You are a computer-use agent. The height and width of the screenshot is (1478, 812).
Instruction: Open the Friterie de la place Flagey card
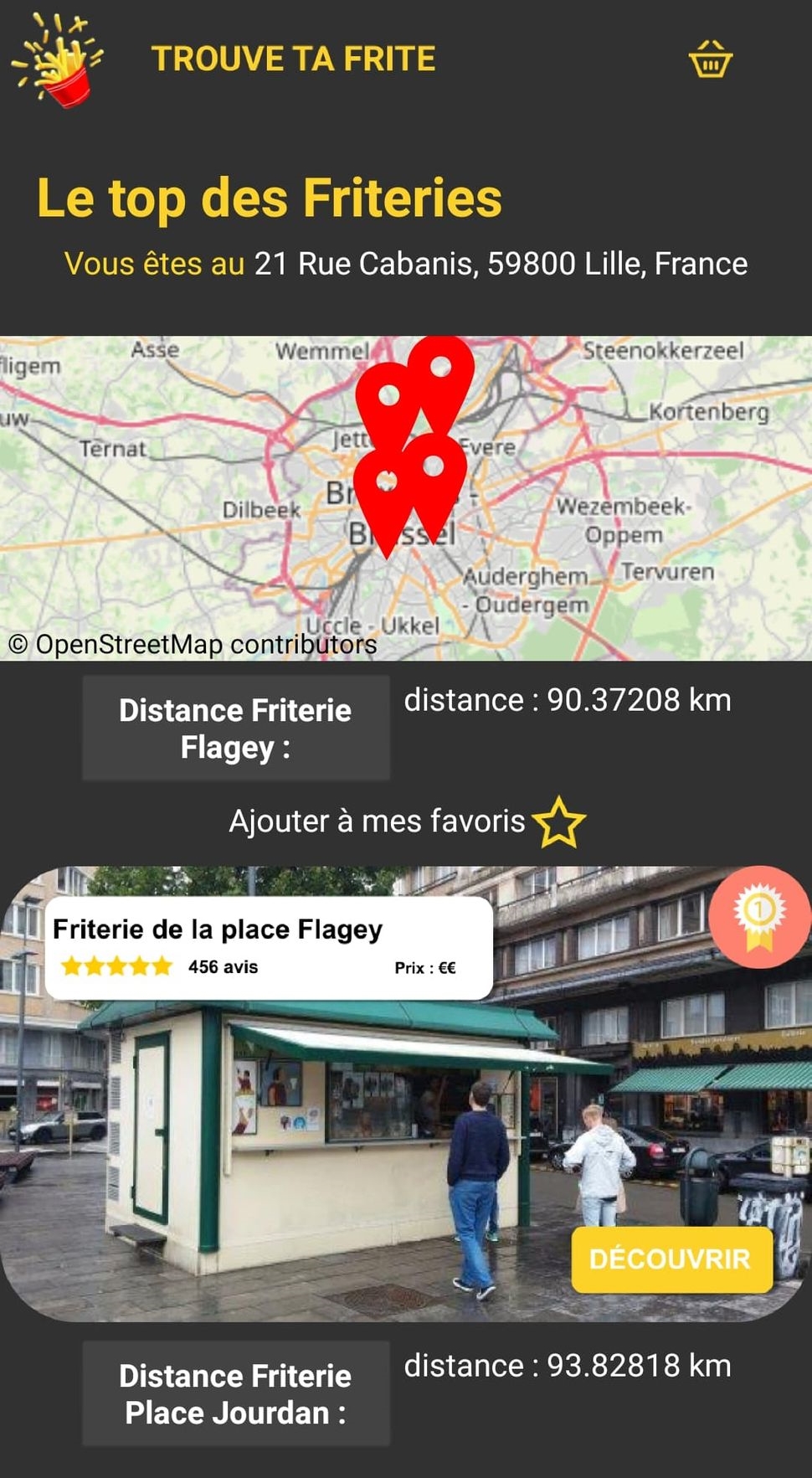[x=268, y=947]
